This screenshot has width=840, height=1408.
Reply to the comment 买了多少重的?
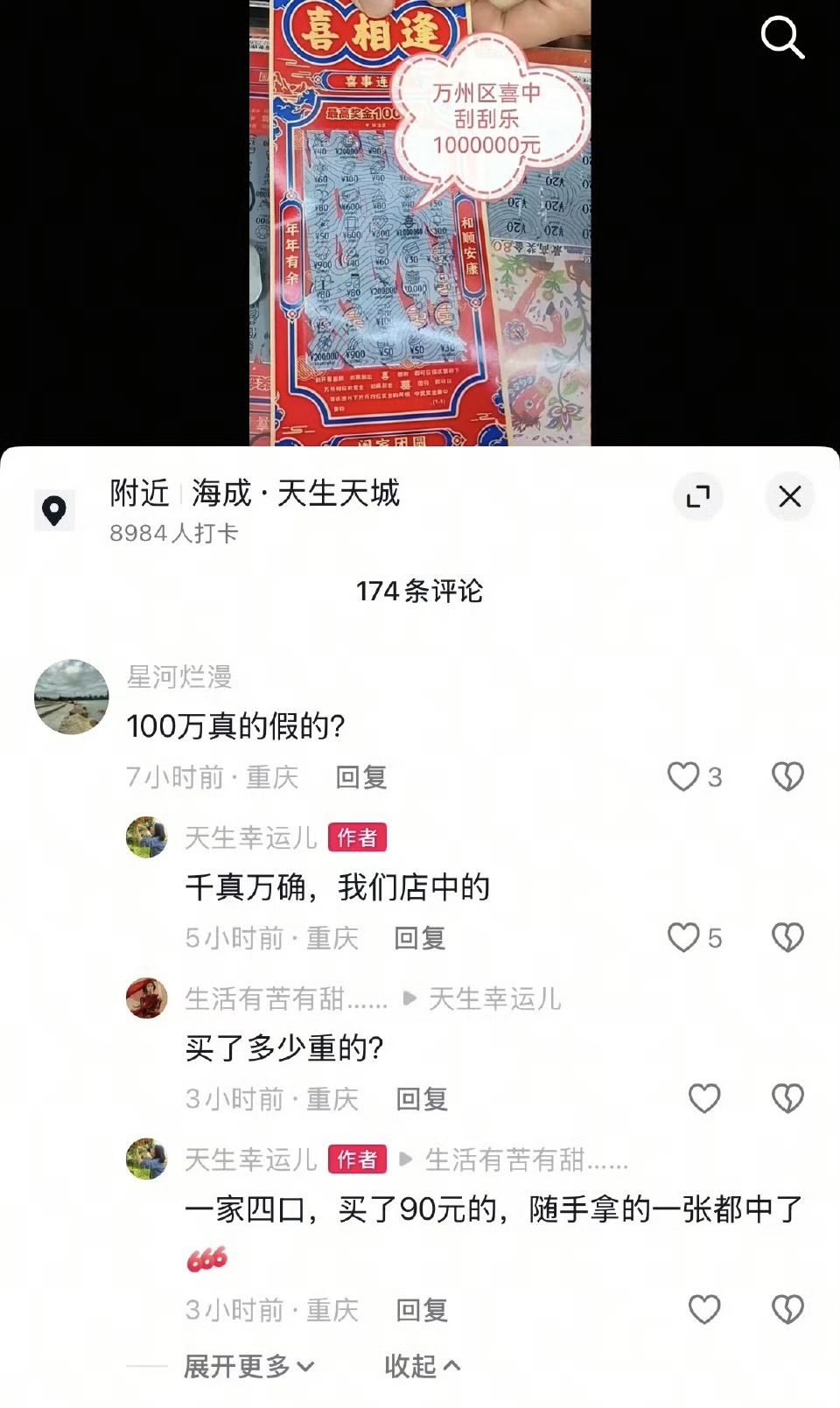coord(421,1099)
